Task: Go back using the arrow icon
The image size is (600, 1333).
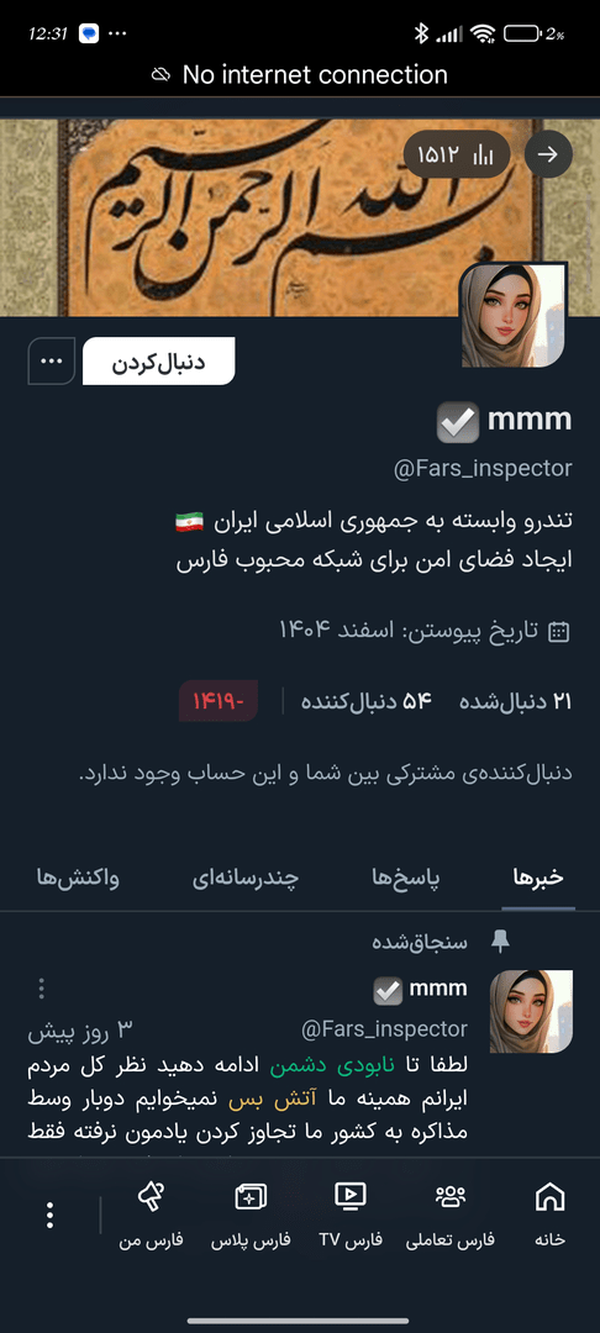Action: point(548,155)
